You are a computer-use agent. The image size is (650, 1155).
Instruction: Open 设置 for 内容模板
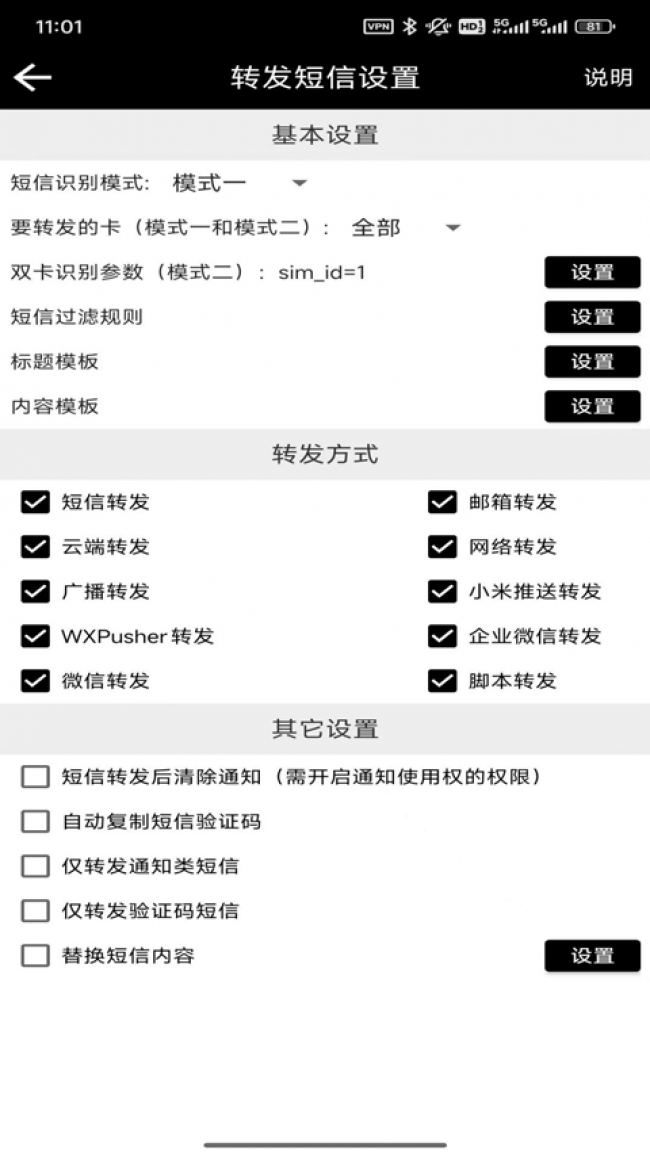(592, 407)
